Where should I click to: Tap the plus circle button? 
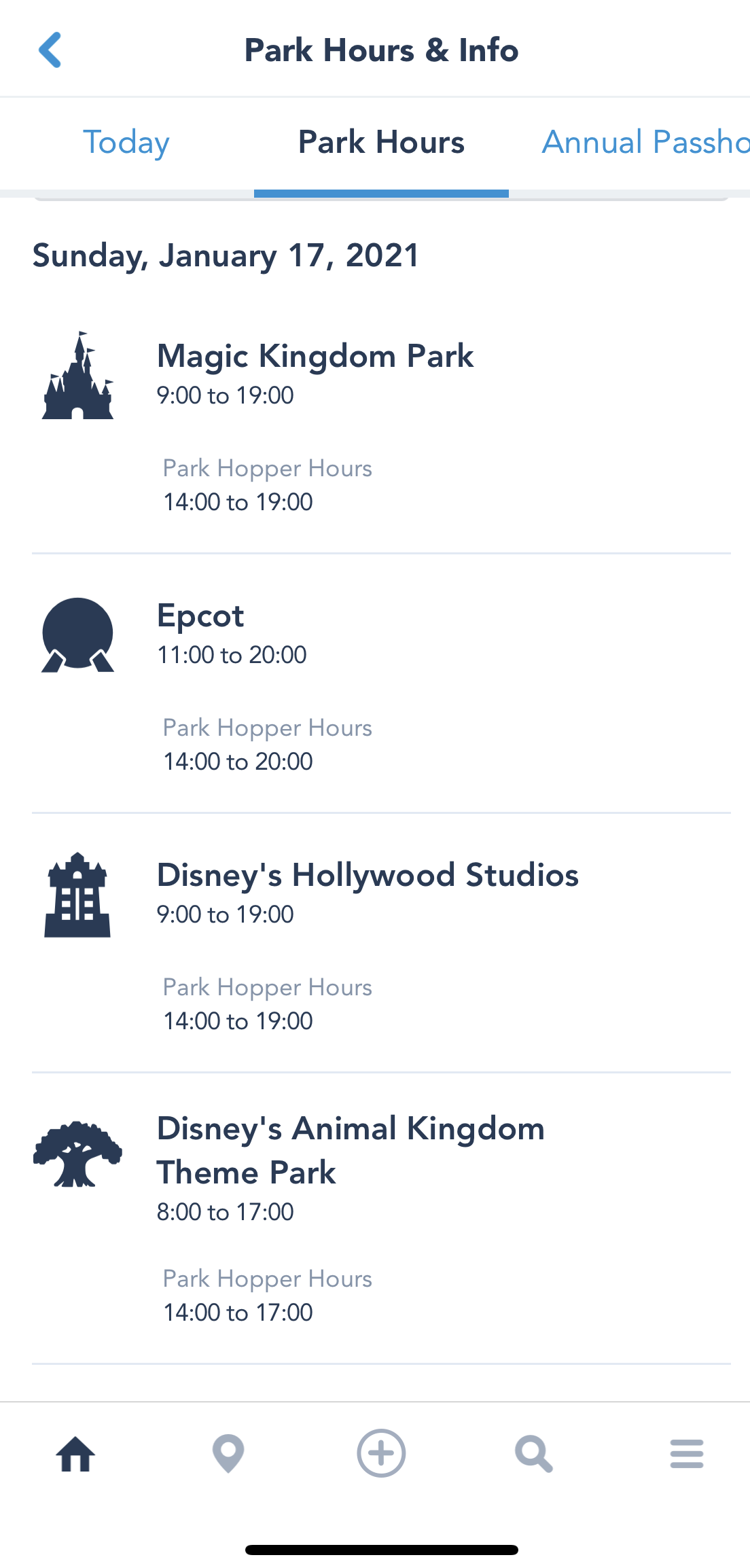click(381, 1453)
